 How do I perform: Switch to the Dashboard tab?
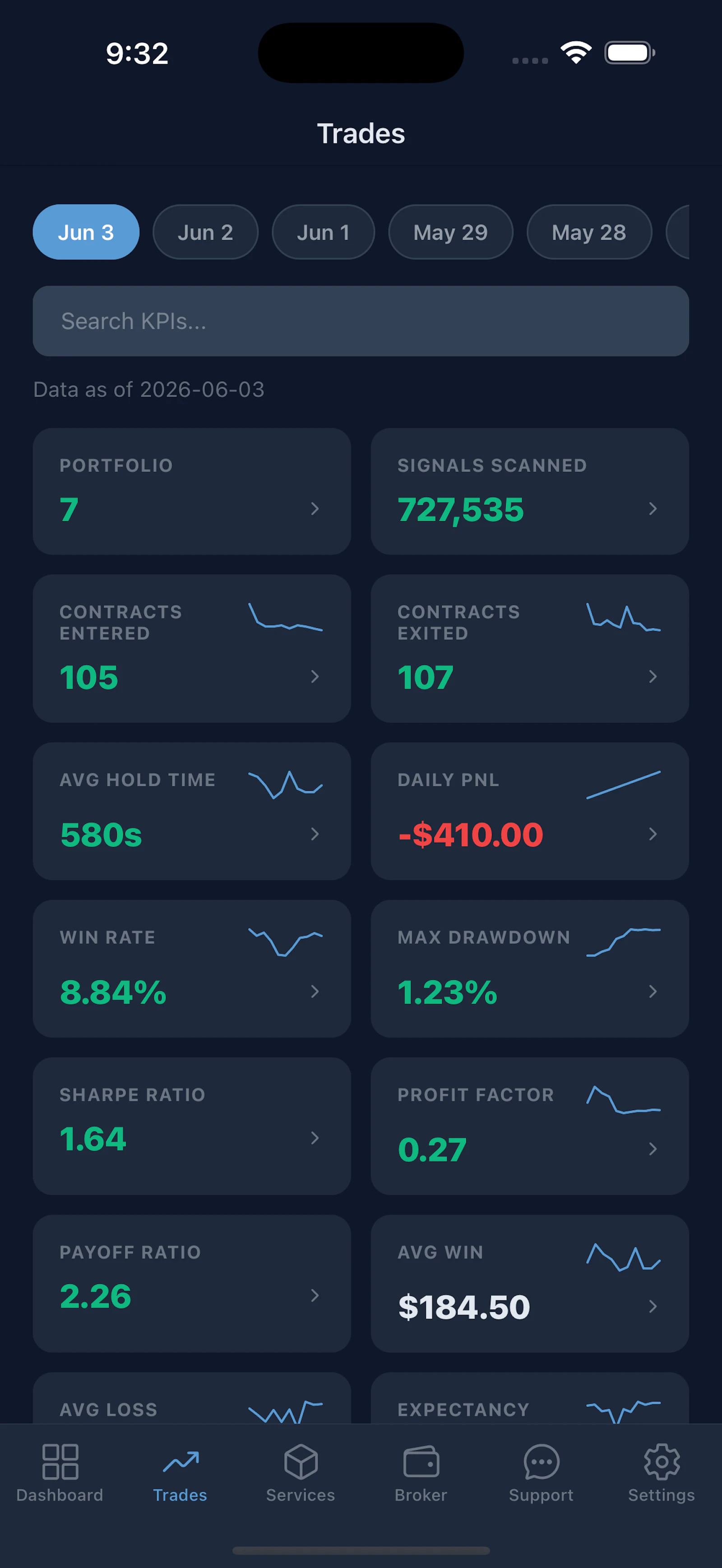[x=60, y=1473]
